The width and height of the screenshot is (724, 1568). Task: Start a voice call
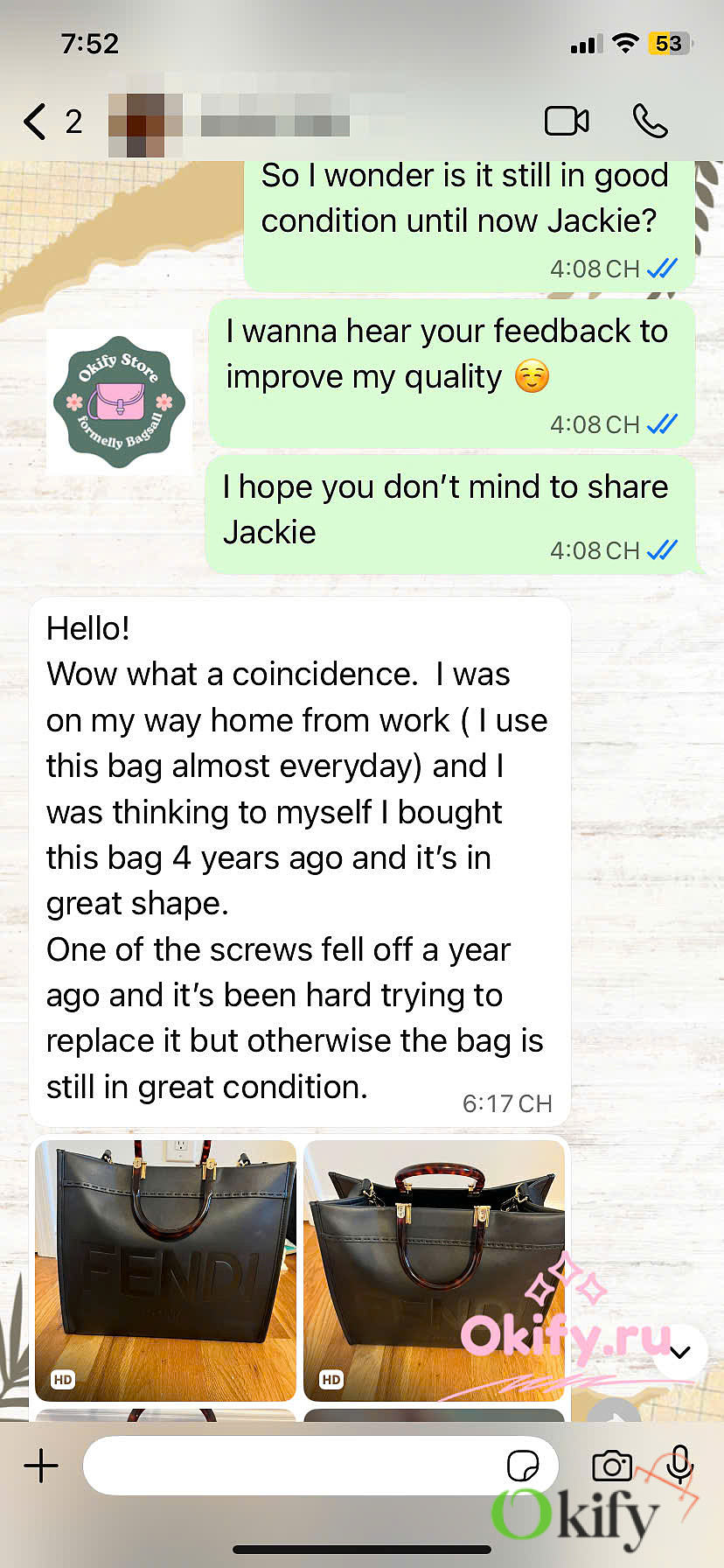pos(650,122)
